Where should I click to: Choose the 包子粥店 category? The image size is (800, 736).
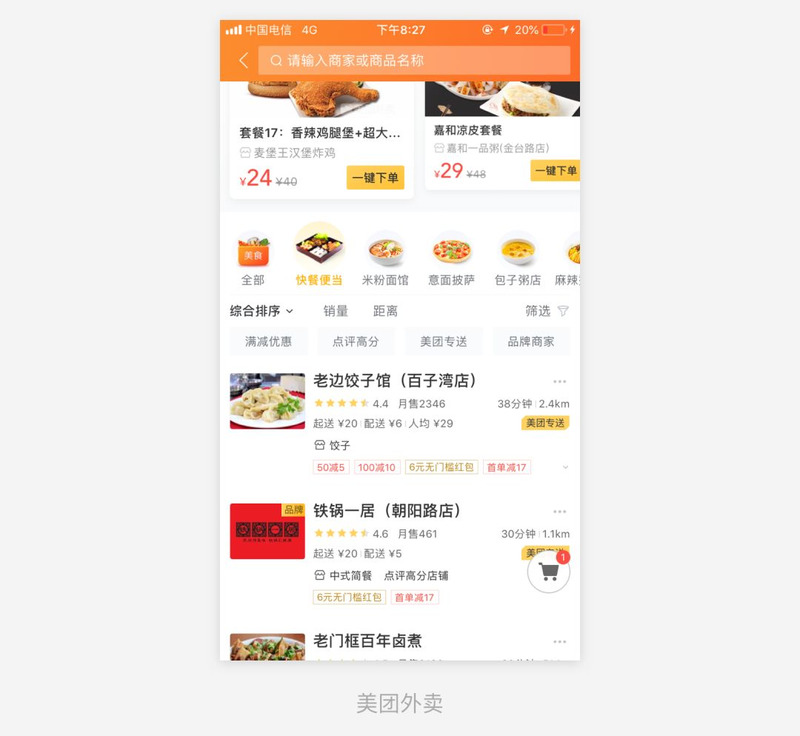[x=517, y=257]
